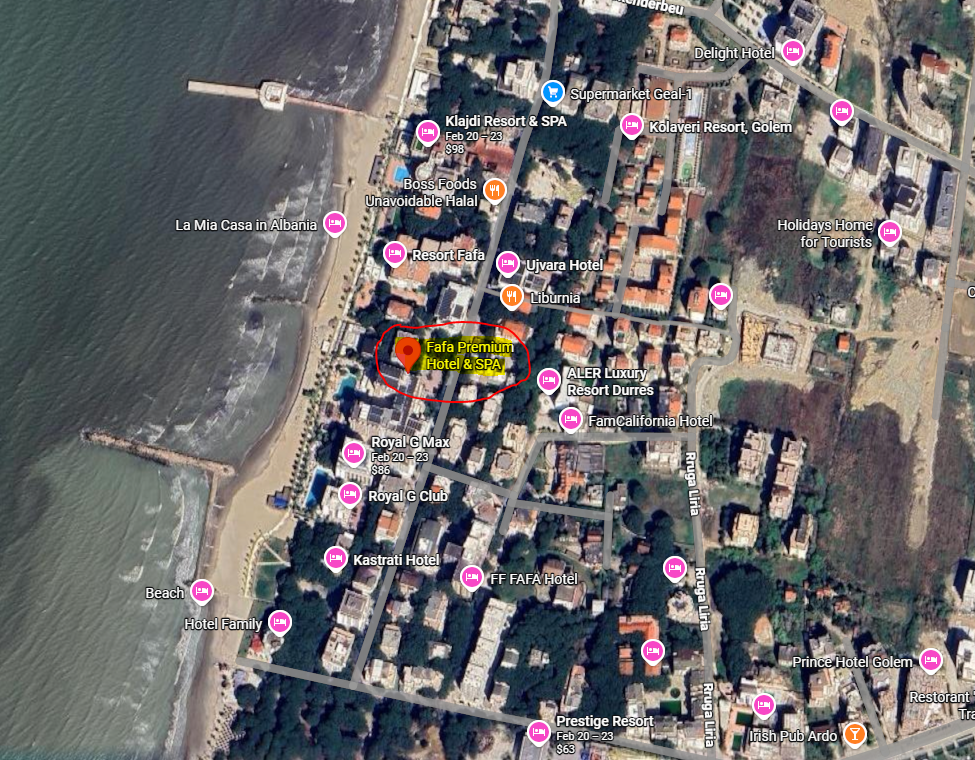The image size is (975, 760).
Task: Select Kastrati Hotel marker
Action: [336, 557]
